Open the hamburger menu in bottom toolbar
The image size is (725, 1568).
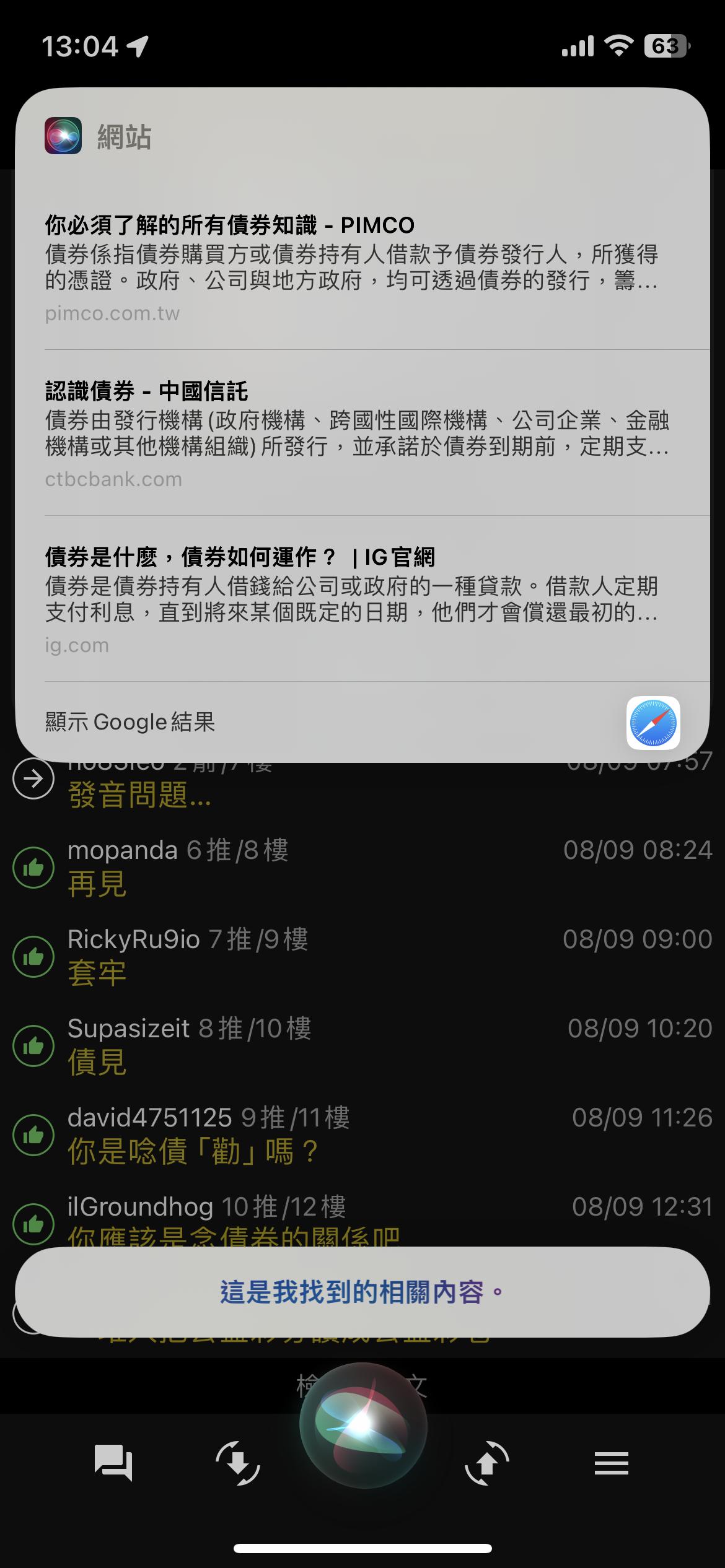tap(611, 1464)
